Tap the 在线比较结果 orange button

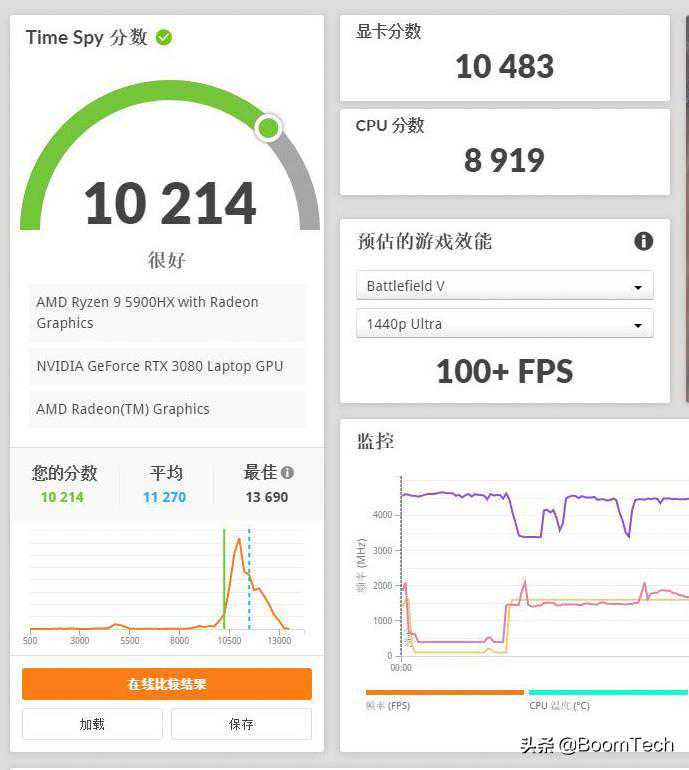coord(167,684)
